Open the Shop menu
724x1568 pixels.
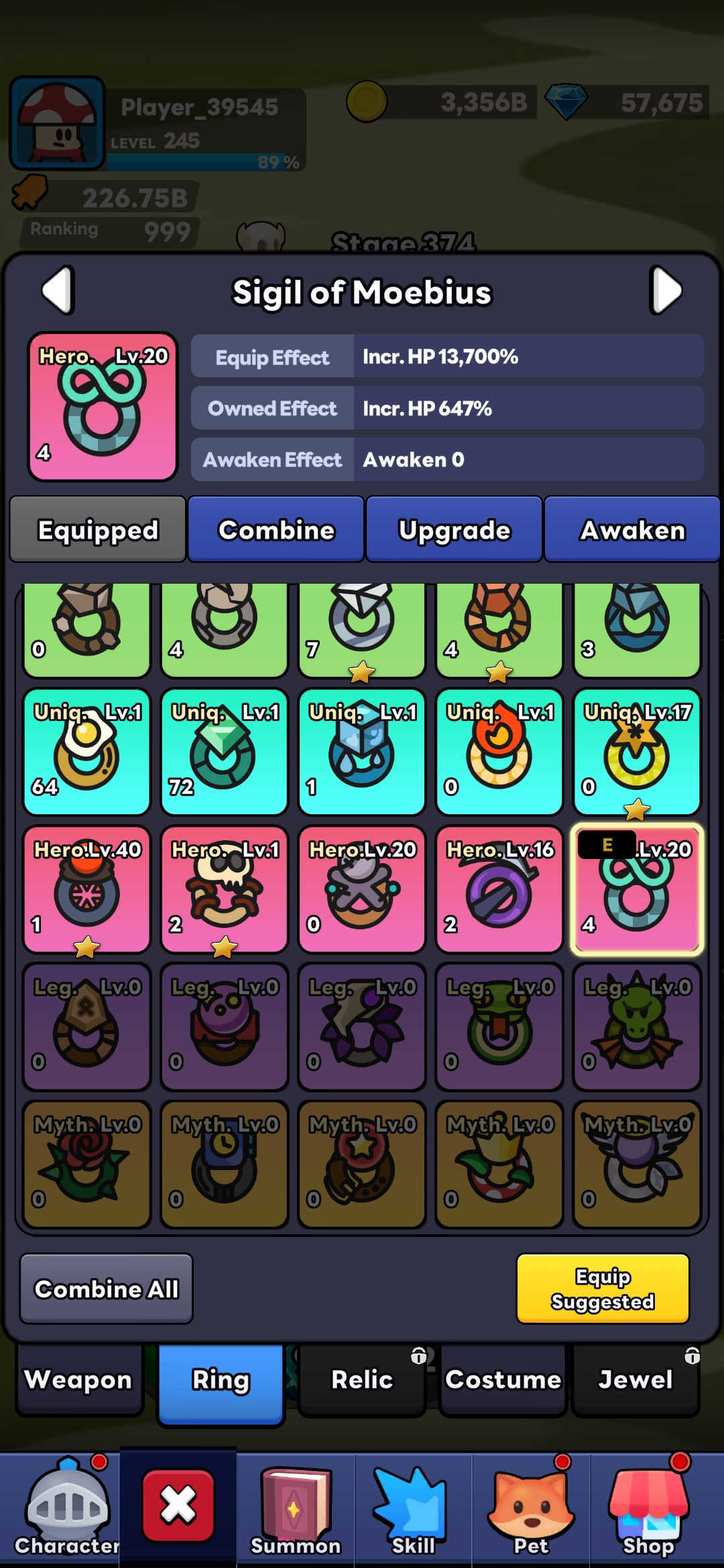648,1510
